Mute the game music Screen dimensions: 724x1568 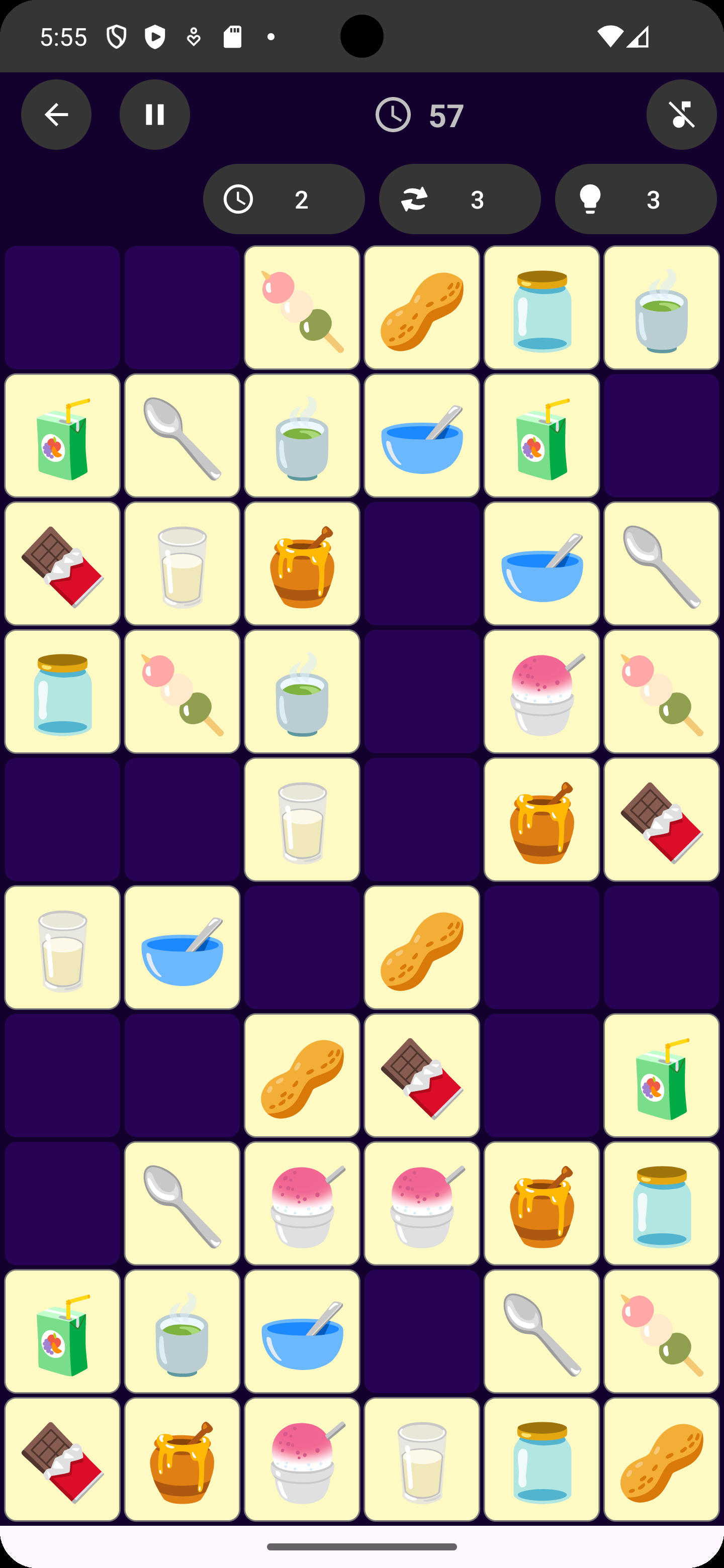(x=681, y=115)
